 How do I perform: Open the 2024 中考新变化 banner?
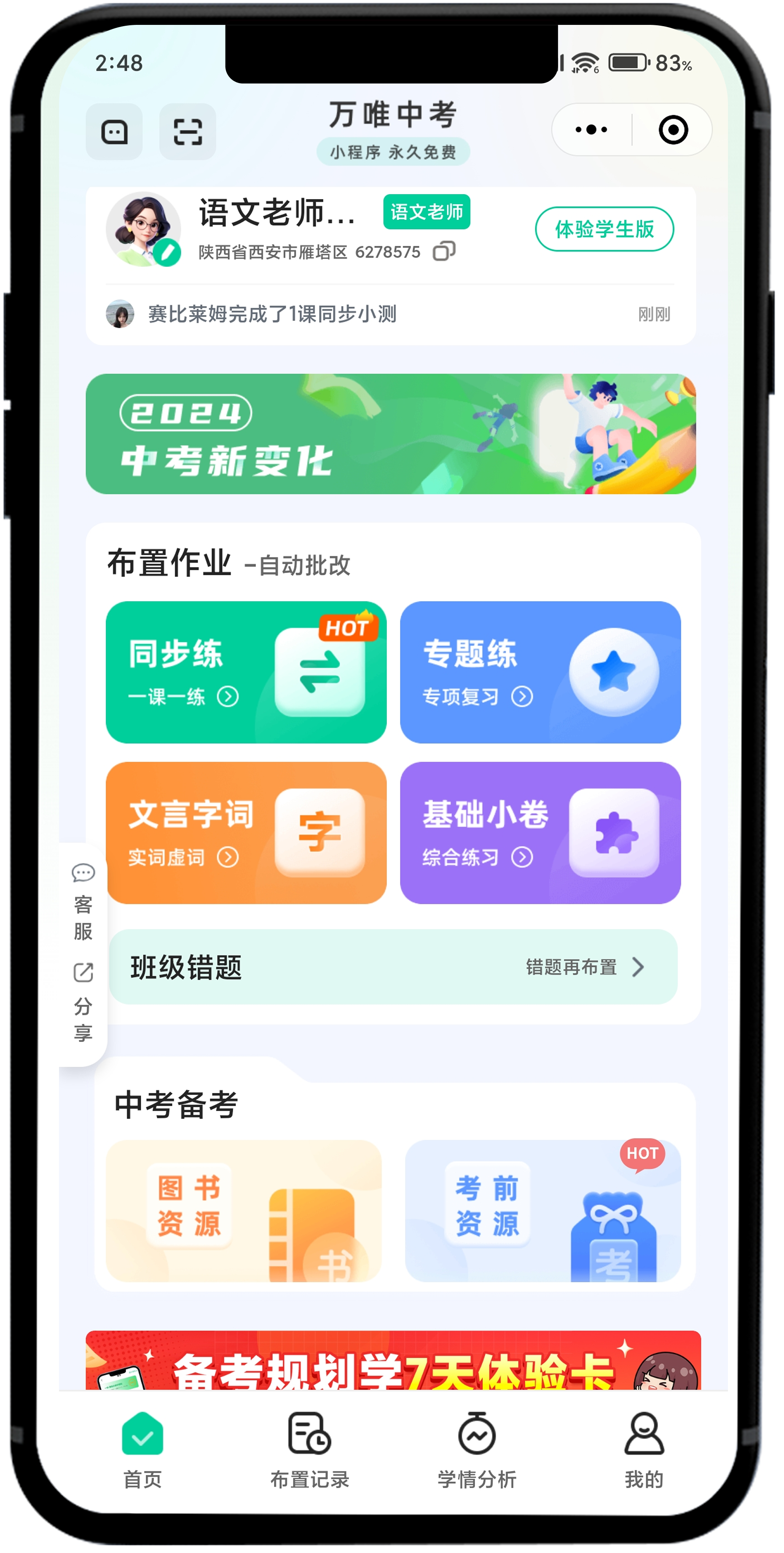(x=390, y=434)
